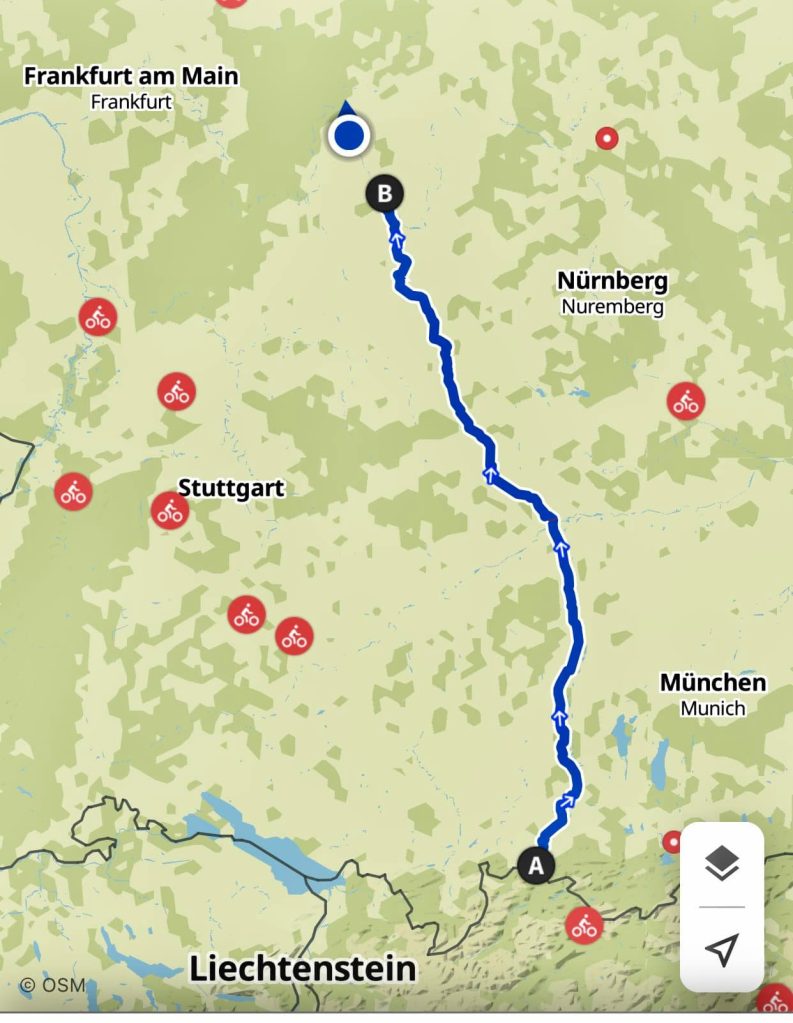Select the destination waypoint B
Screen dimensions: 793x1023
(x=385, y=192)
